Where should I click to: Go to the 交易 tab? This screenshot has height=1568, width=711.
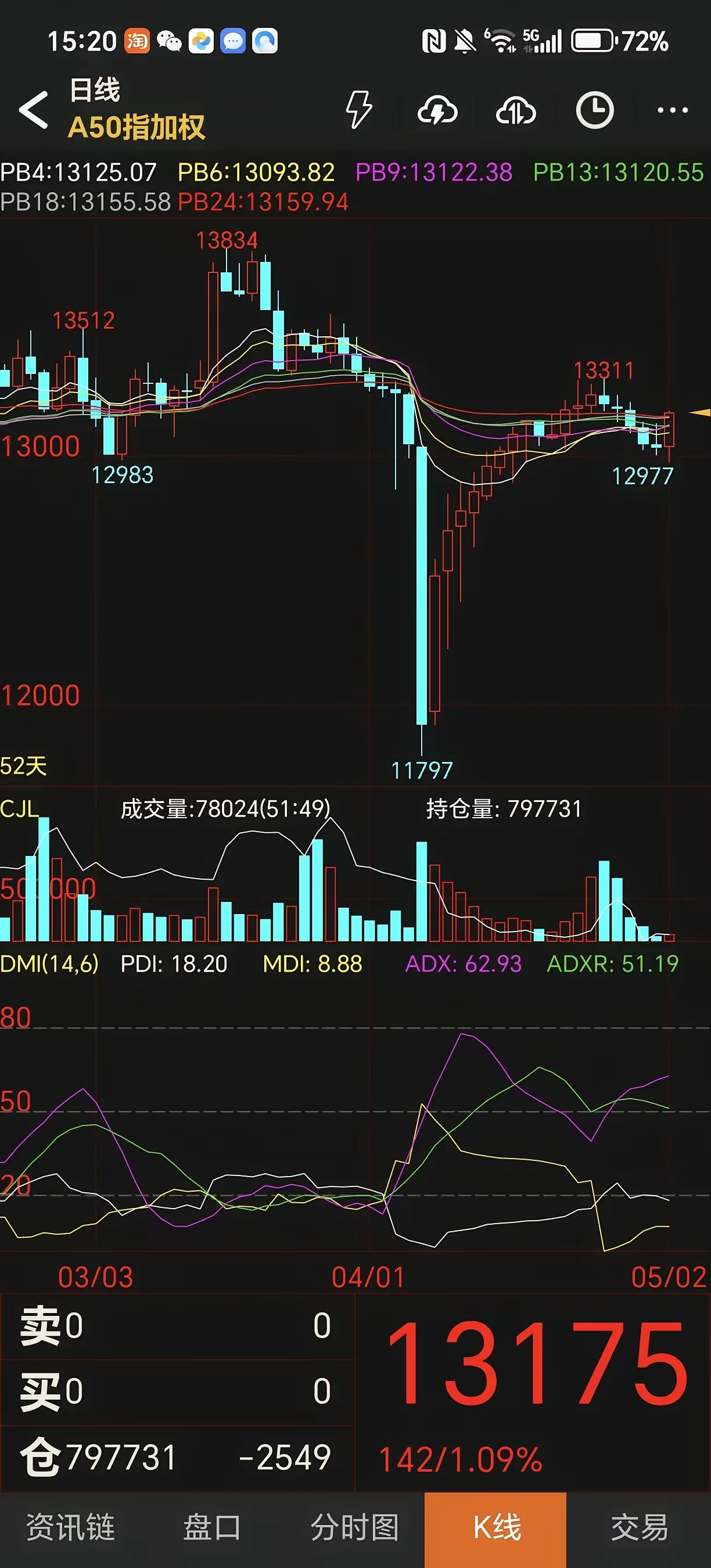pyautogui.click(x=639, y=1528)
